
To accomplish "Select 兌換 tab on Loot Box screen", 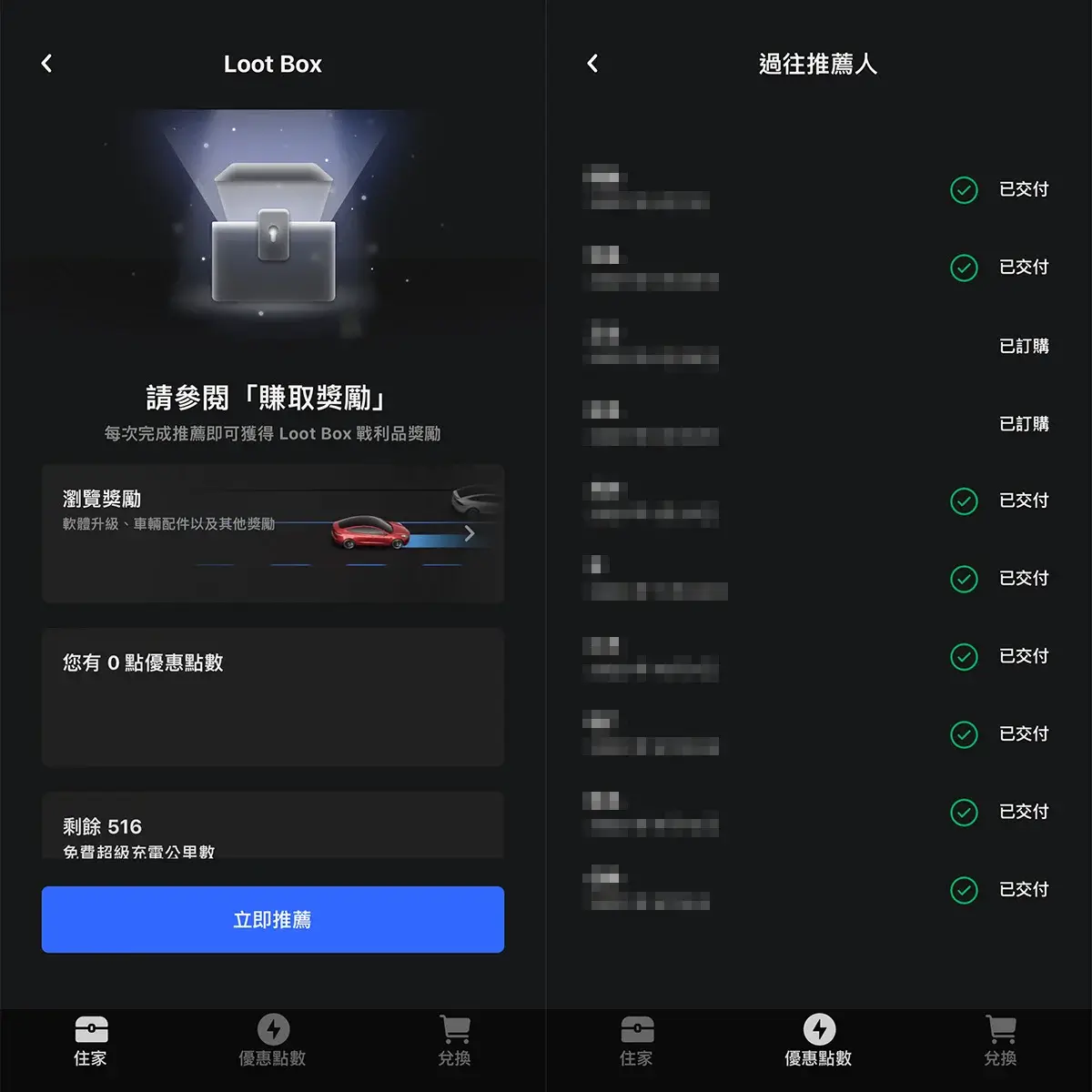I will (x=454, y=1039).
